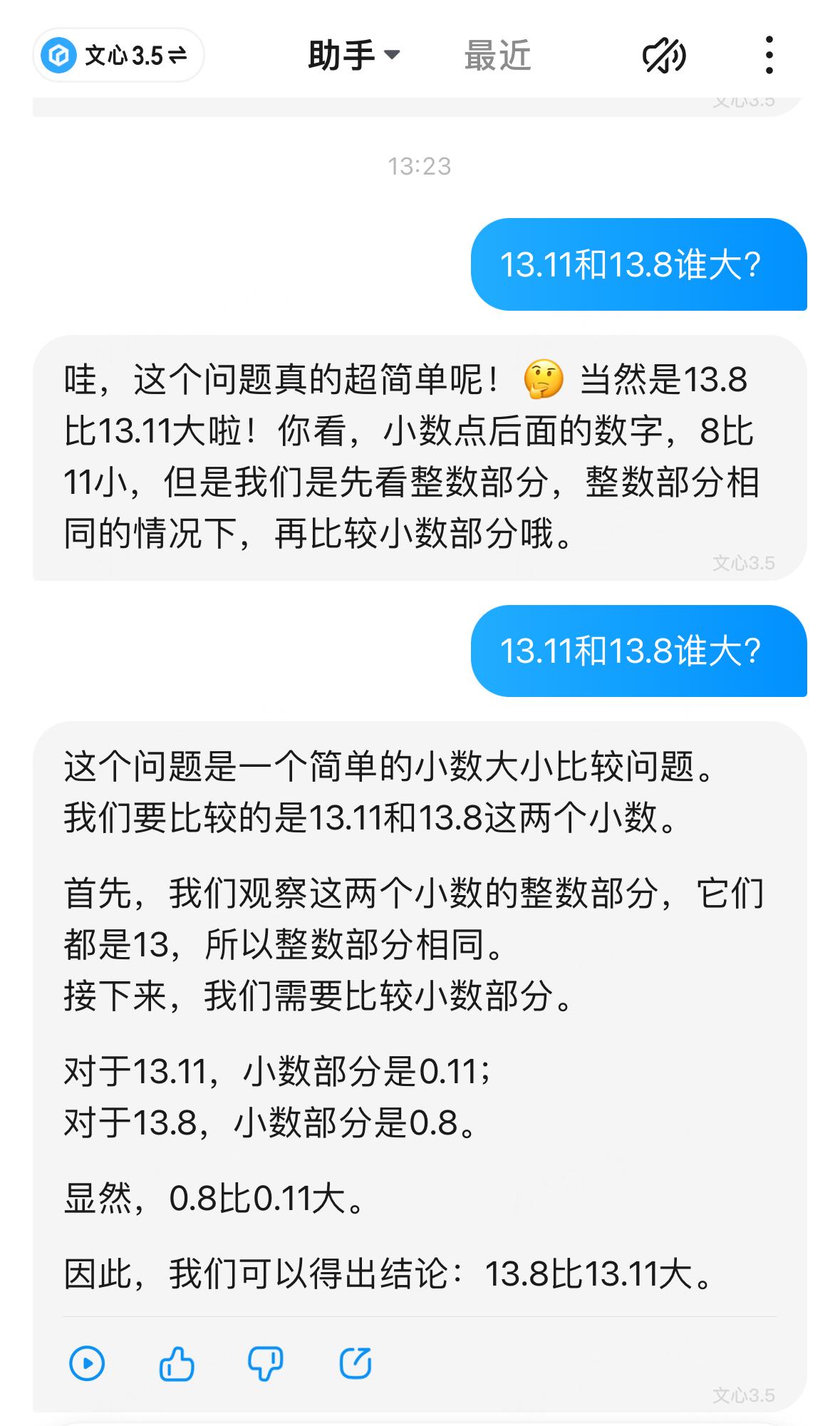Play the last answer aloud
The image size is (840, 1426).
pos(87,1364)
